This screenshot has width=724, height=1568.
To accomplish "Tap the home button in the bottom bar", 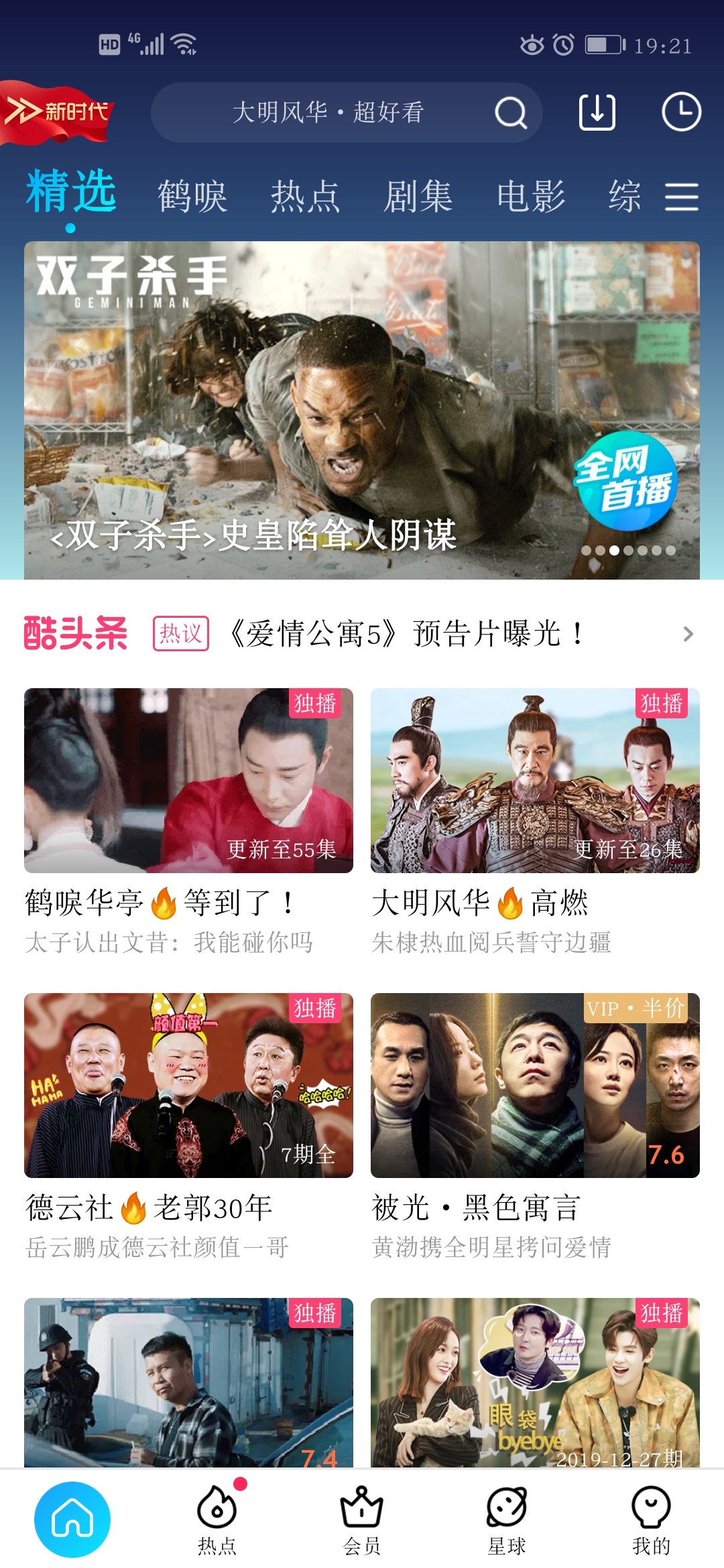I will coord(72,1519).
